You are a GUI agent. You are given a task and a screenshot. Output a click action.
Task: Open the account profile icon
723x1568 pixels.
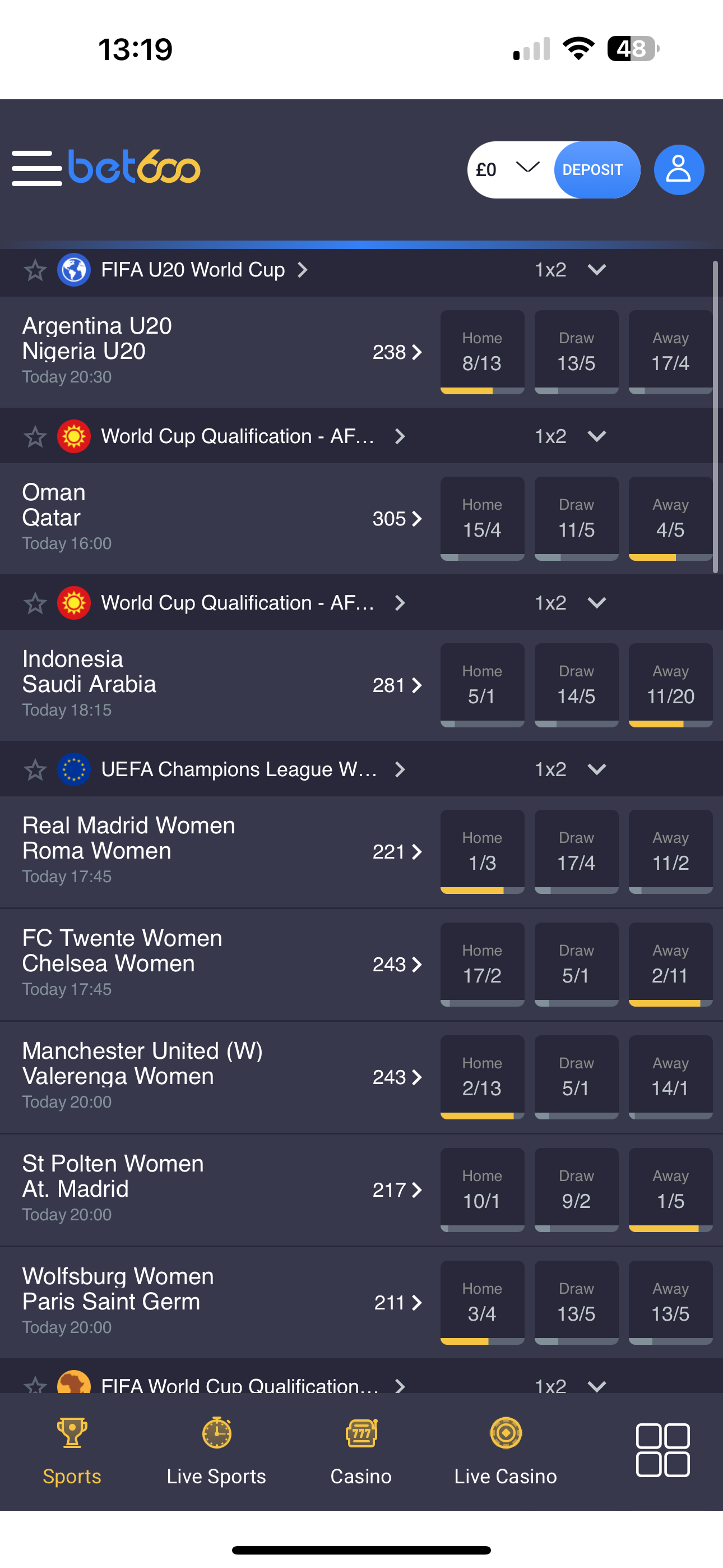click(679, 170)
